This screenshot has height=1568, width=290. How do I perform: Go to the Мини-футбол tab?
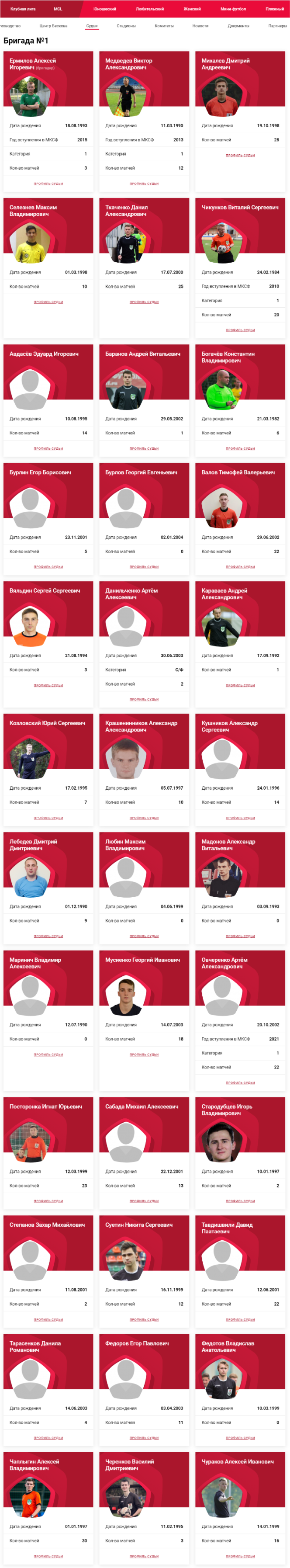click(x=233, y=9)
